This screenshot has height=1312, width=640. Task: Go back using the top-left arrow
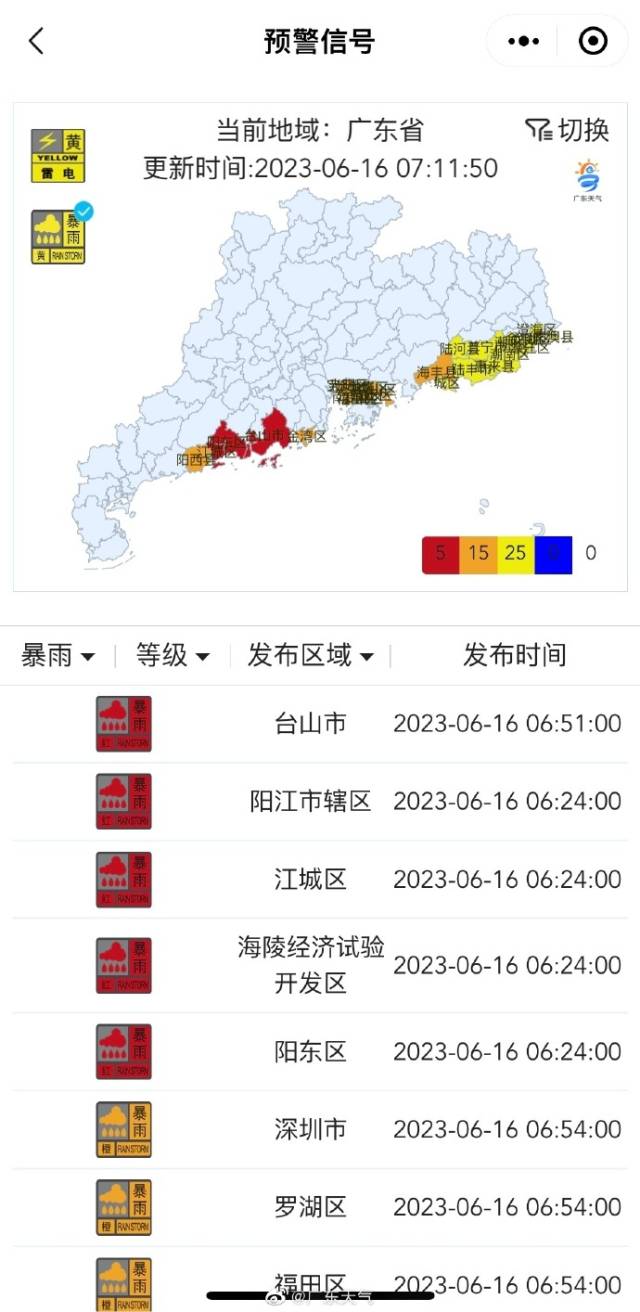pyautogui.click(x=37, y=41)
